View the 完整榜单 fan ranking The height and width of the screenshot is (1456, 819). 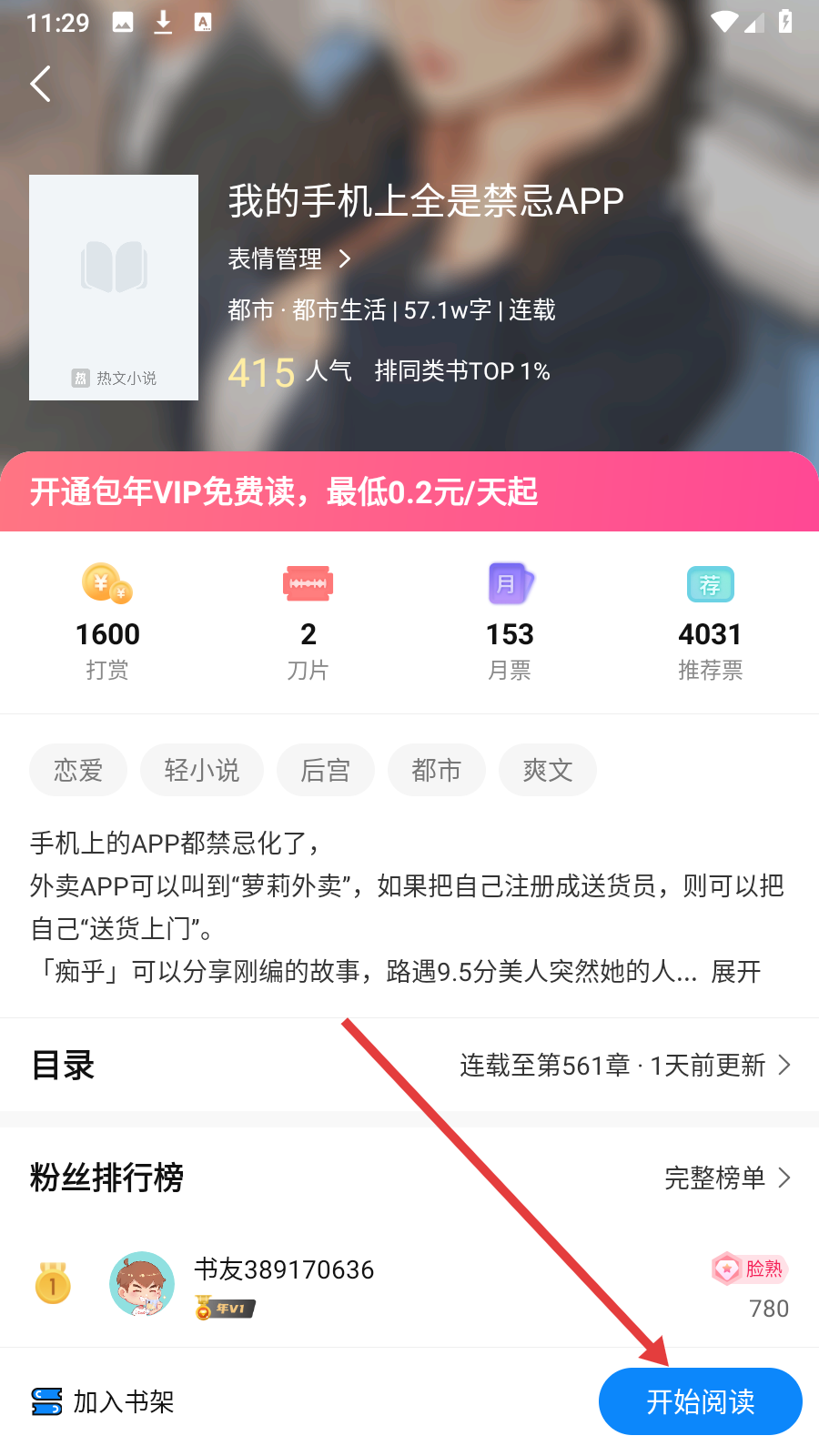pos(728,1178)
